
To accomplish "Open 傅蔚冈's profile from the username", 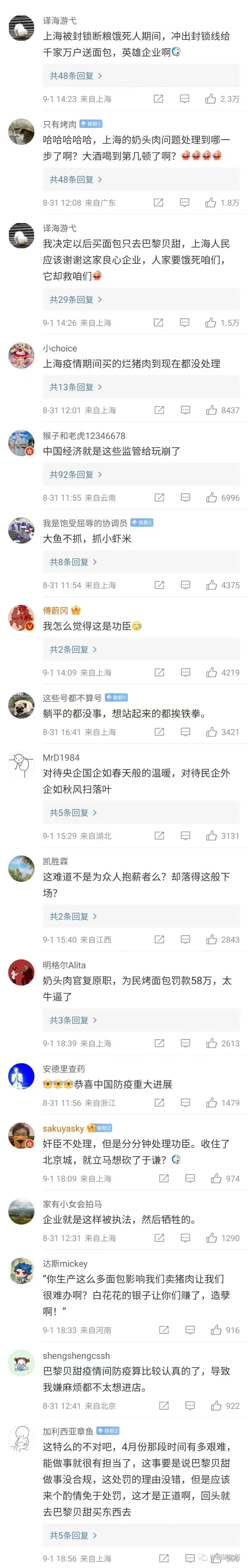I will click(x=55, y=610).
